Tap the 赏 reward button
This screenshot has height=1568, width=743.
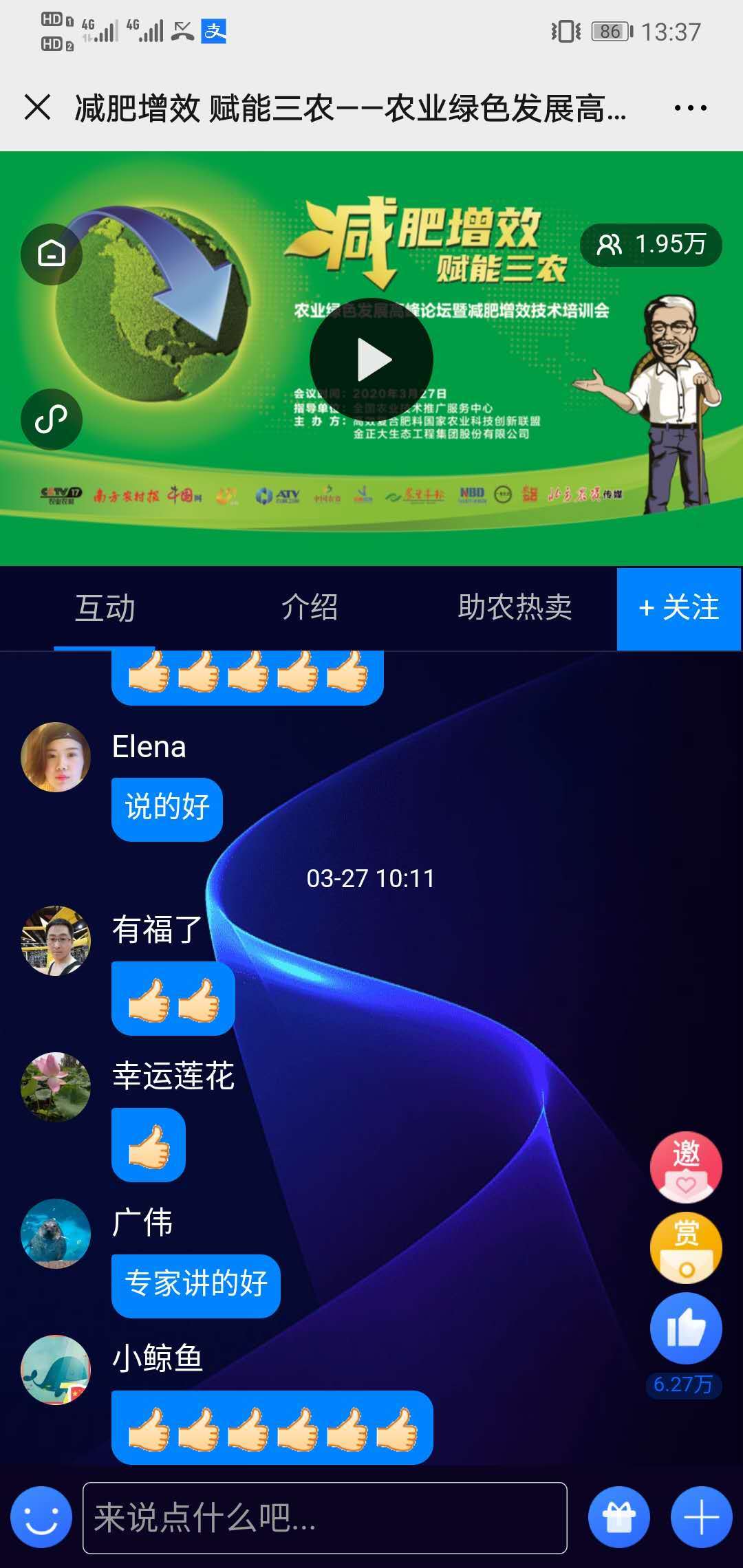tap(686, 1248)
